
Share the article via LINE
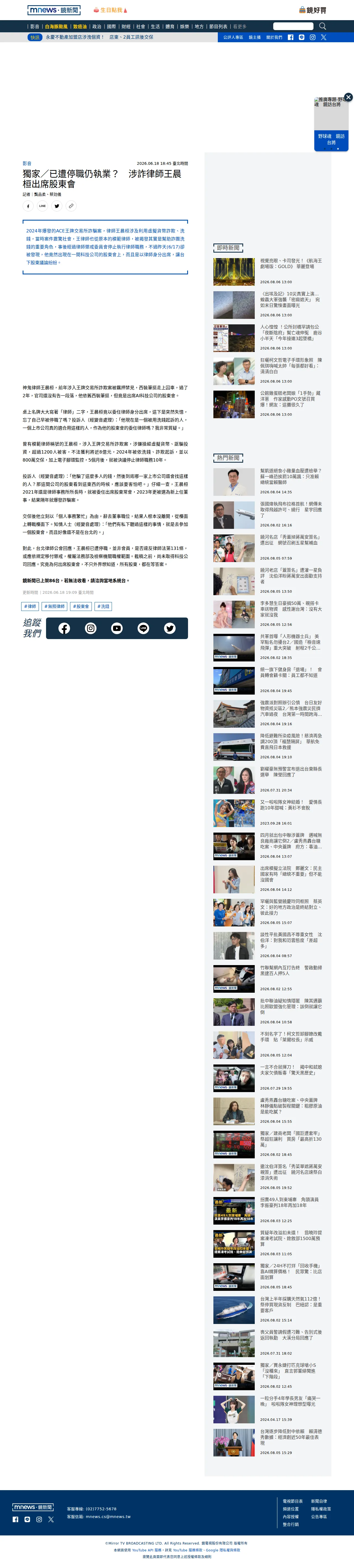click(42, 206)
